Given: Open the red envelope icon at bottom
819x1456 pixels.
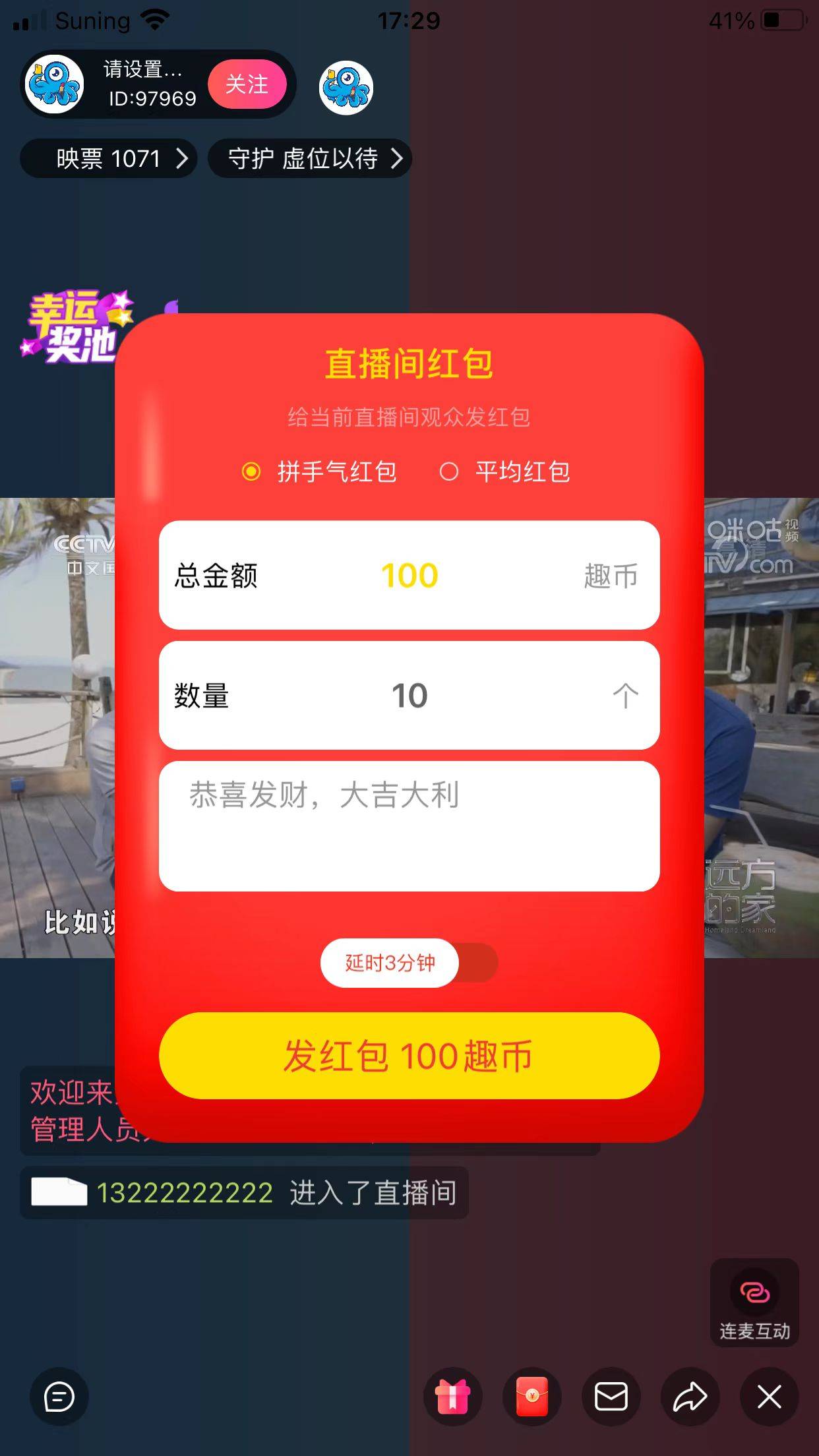Looking at the screenshot, I should [531, 1396].
